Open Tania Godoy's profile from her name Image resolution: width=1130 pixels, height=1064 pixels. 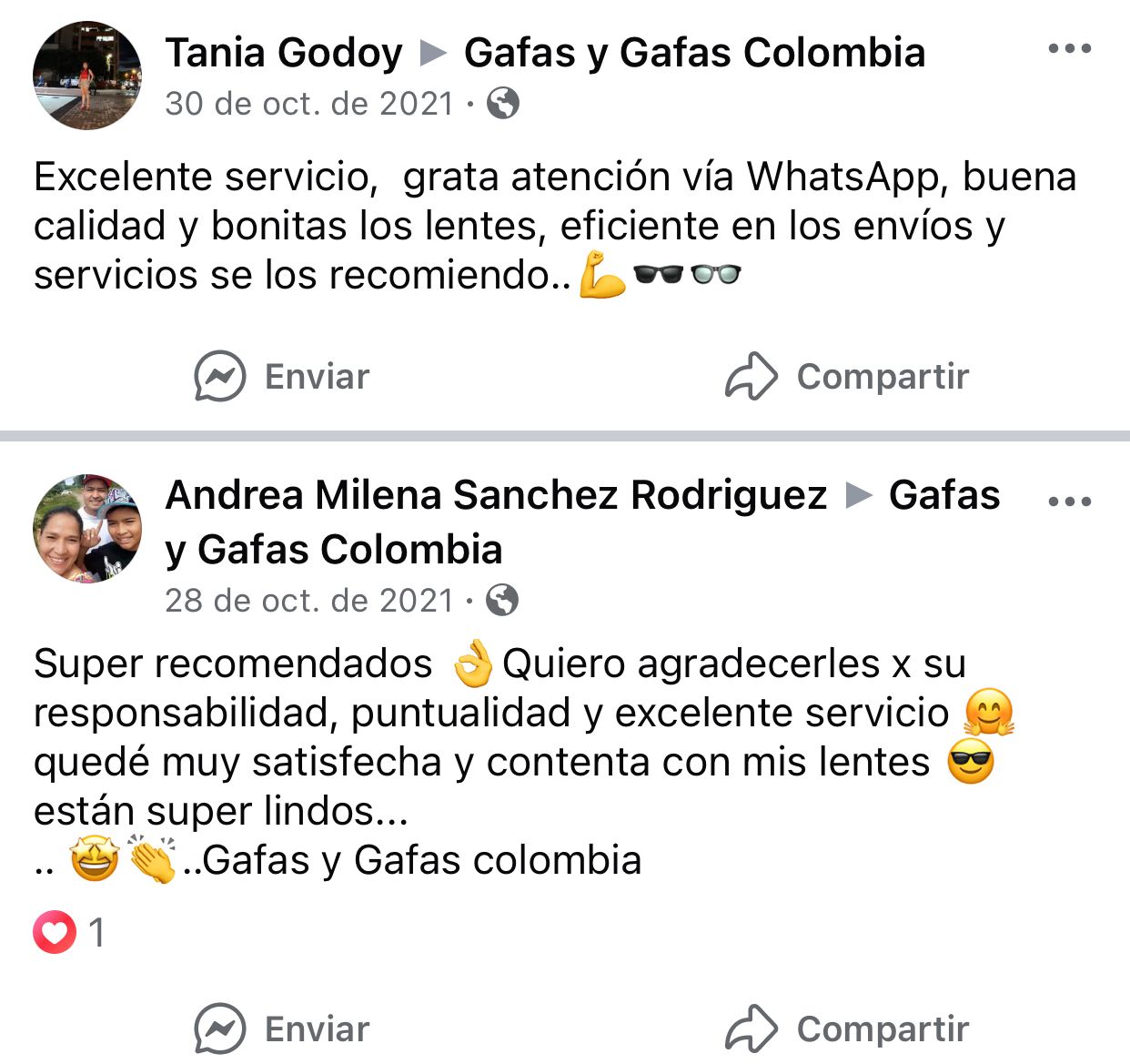click(284, 53)
